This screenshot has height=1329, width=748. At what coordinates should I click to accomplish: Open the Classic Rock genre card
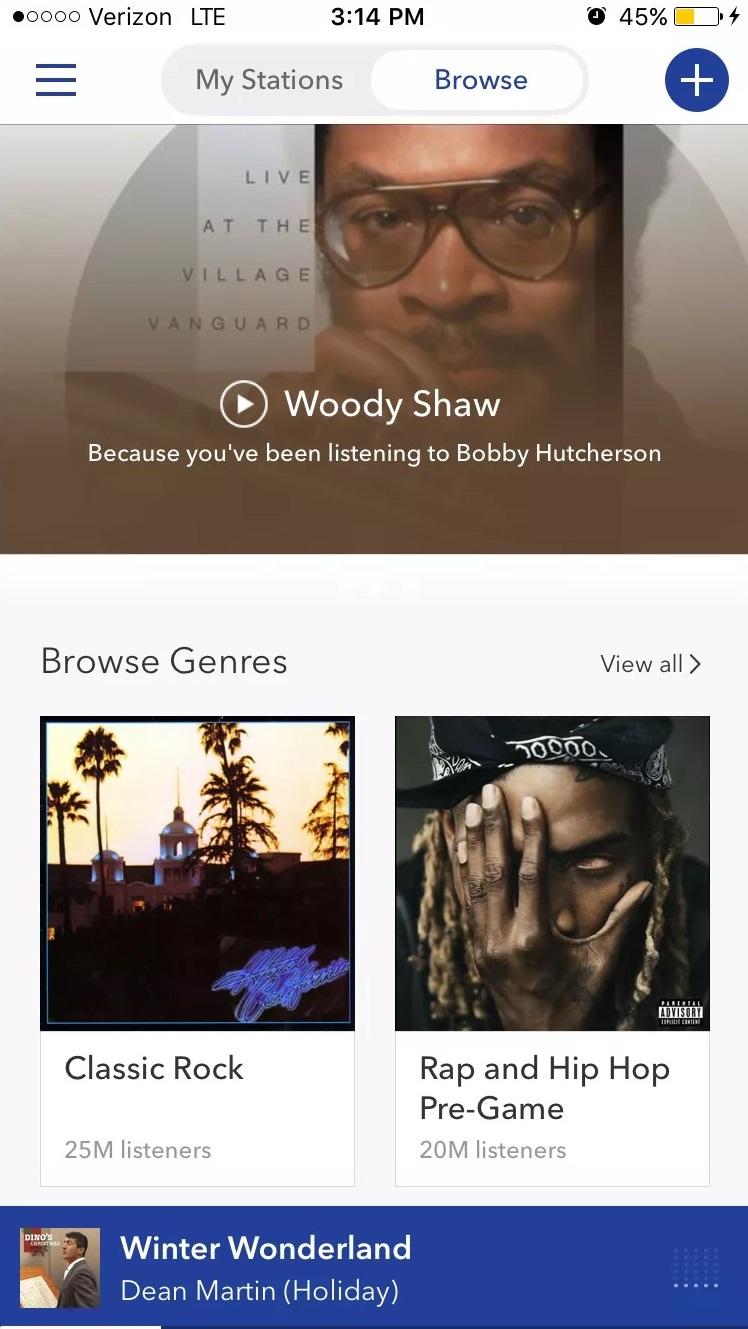(x=197, y=950)
